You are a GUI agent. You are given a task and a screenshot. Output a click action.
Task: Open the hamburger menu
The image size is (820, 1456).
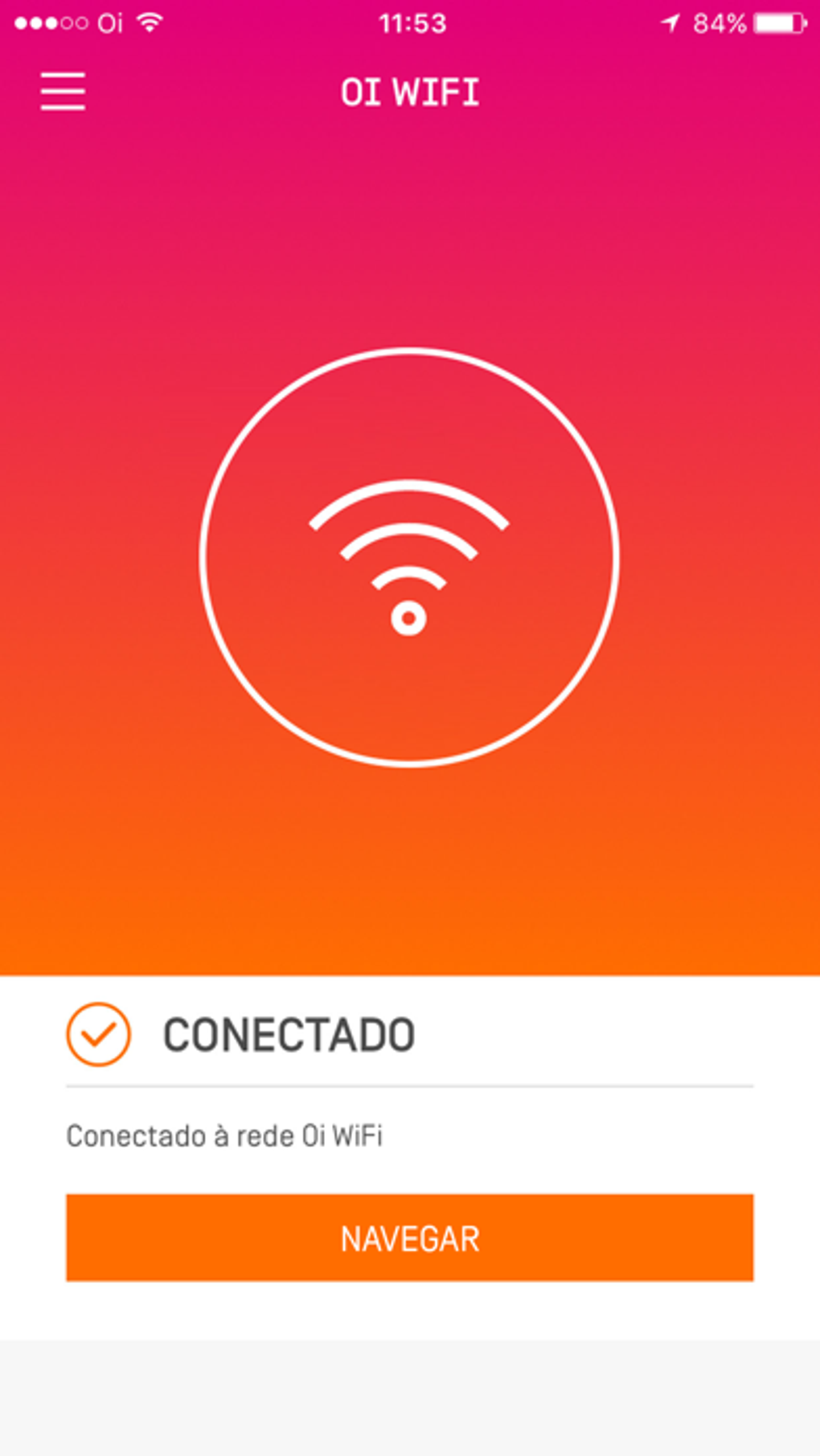tap(63, 91)
